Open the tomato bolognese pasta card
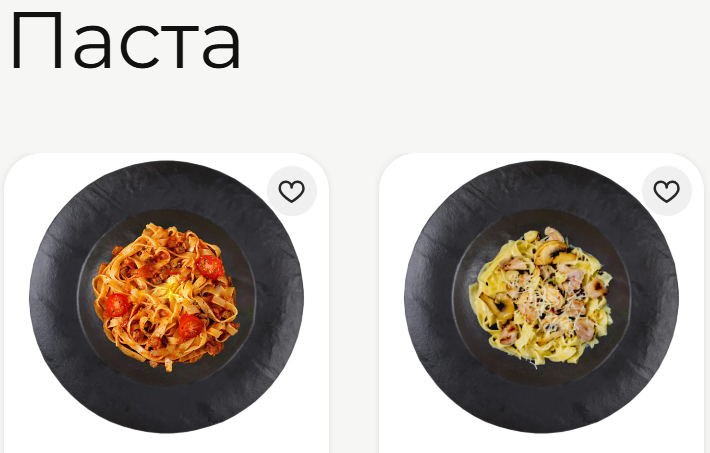The width and height of the screenshot is (710, 453). pos(166,298)
